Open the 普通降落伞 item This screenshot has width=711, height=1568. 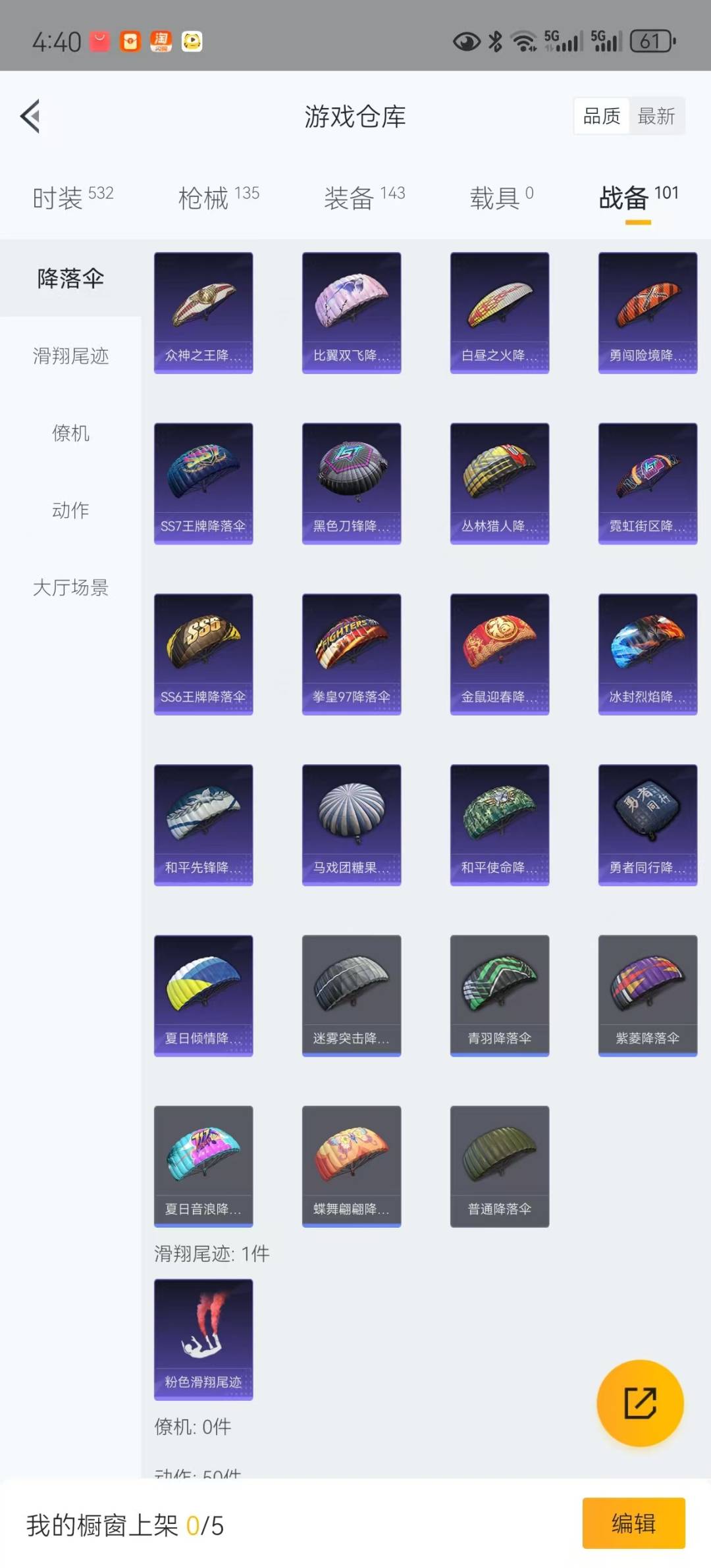pyautogui.click(x=500, y=1166)
